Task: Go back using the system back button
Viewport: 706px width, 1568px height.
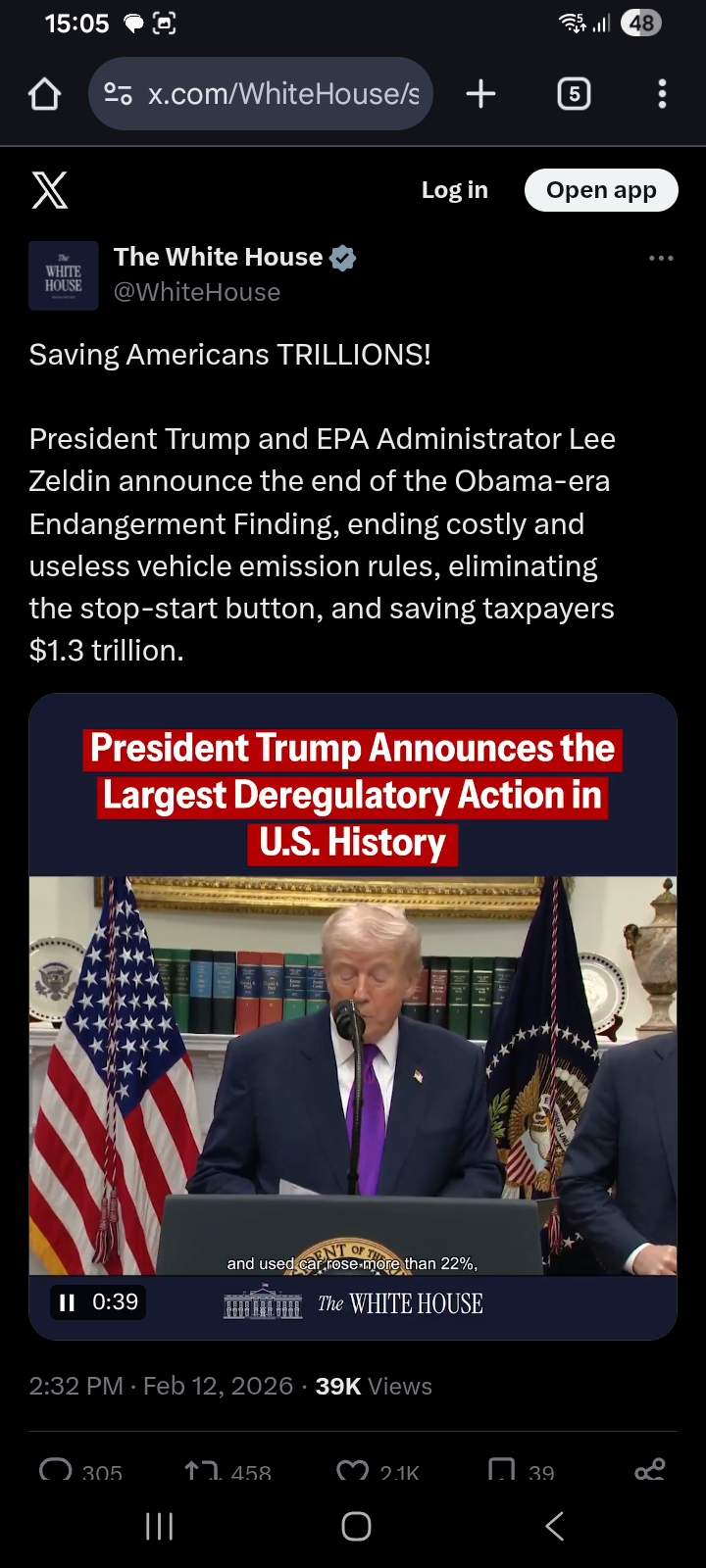Action: tap(554, 1526)
